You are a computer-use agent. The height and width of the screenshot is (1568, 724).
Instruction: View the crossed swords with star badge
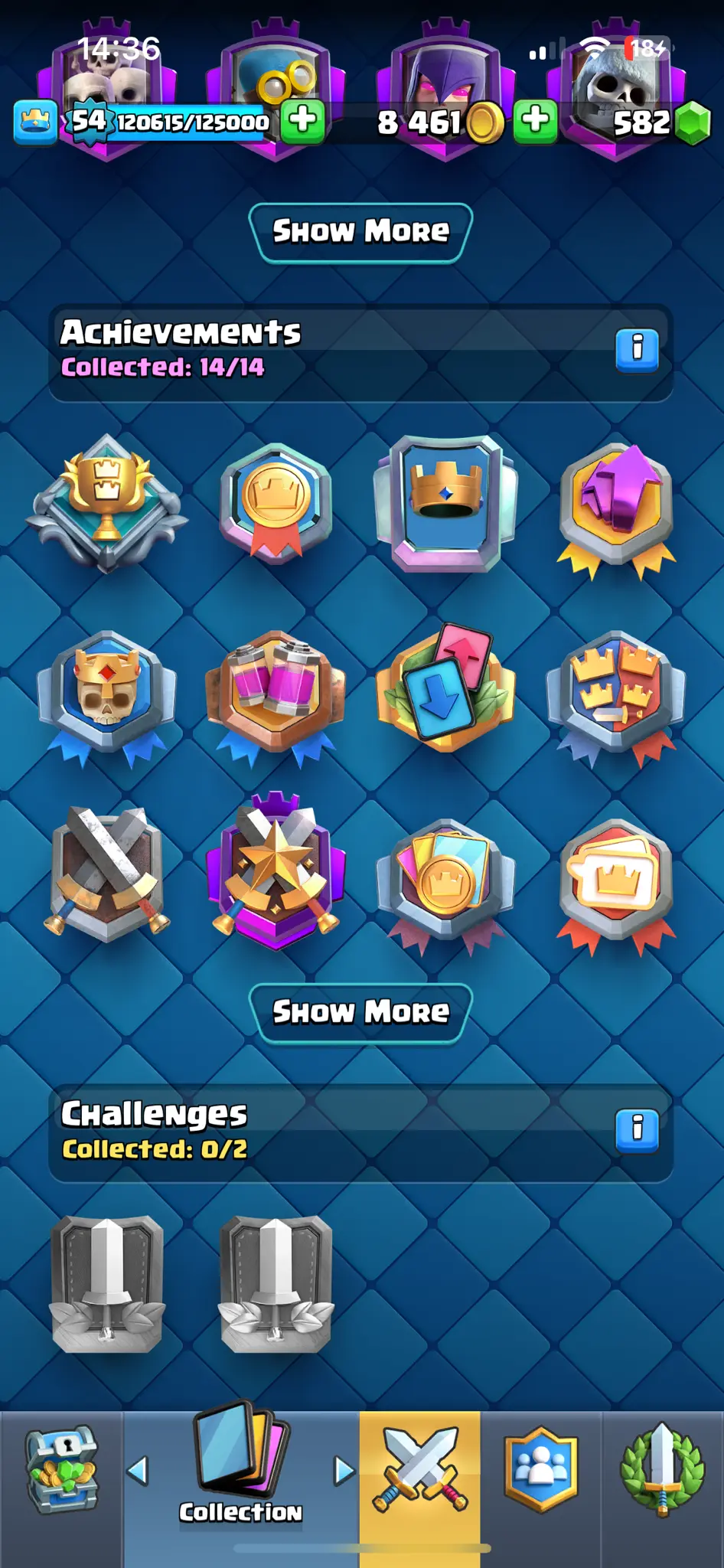pyautogui.click(x=276, y=869)
